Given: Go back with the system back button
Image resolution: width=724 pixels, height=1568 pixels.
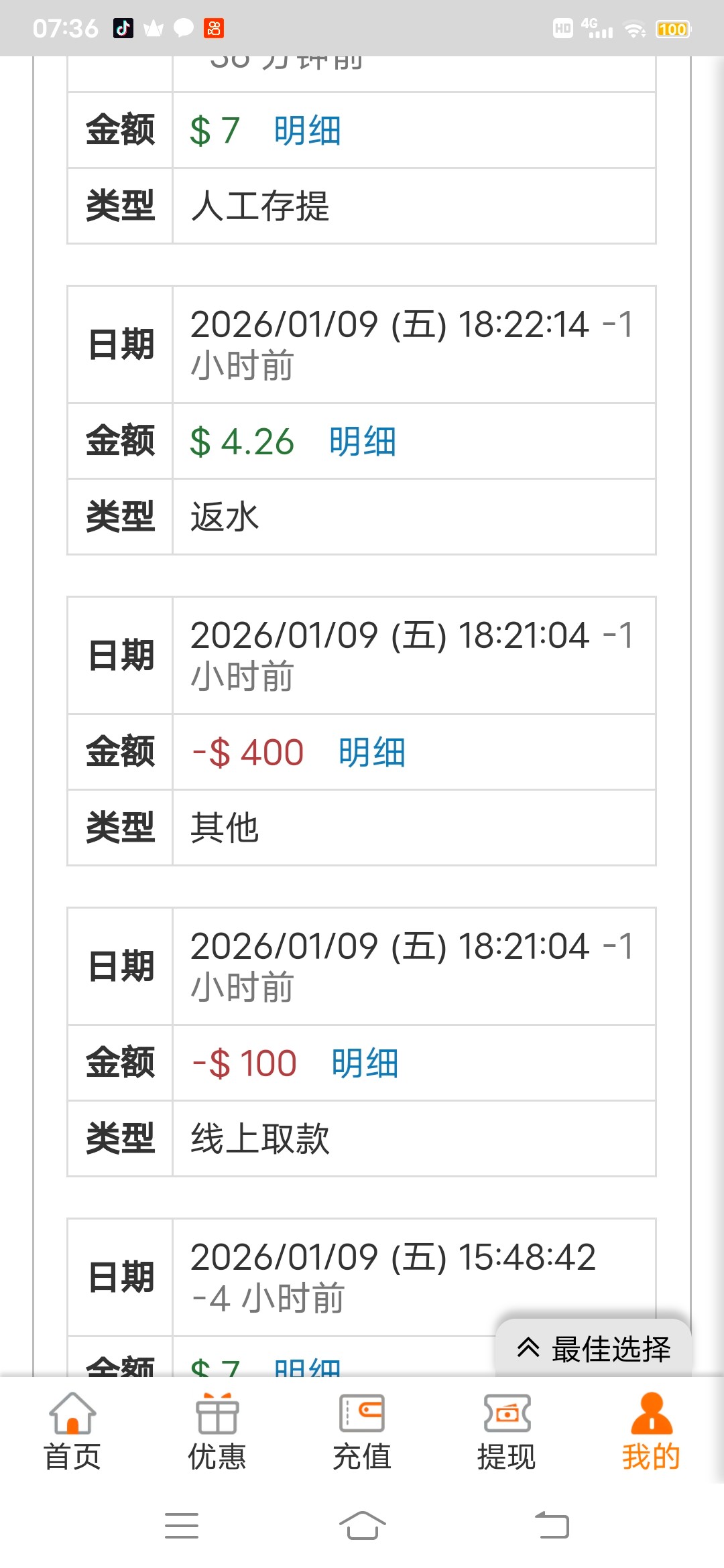Looking at the screenshot, I should point(552,1526).
